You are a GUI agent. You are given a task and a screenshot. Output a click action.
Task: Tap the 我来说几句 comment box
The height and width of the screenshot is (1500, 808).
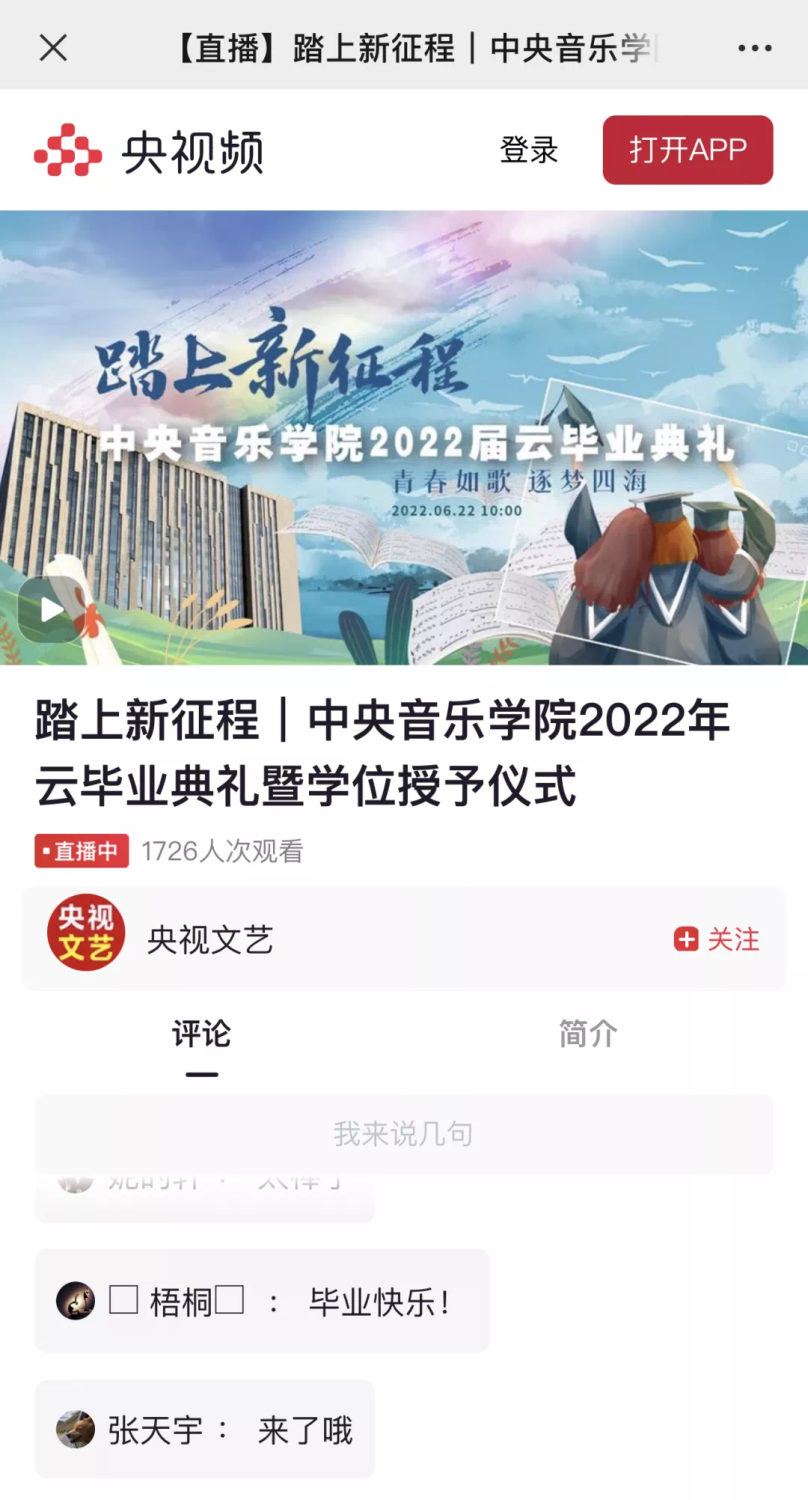[403, 1134]
